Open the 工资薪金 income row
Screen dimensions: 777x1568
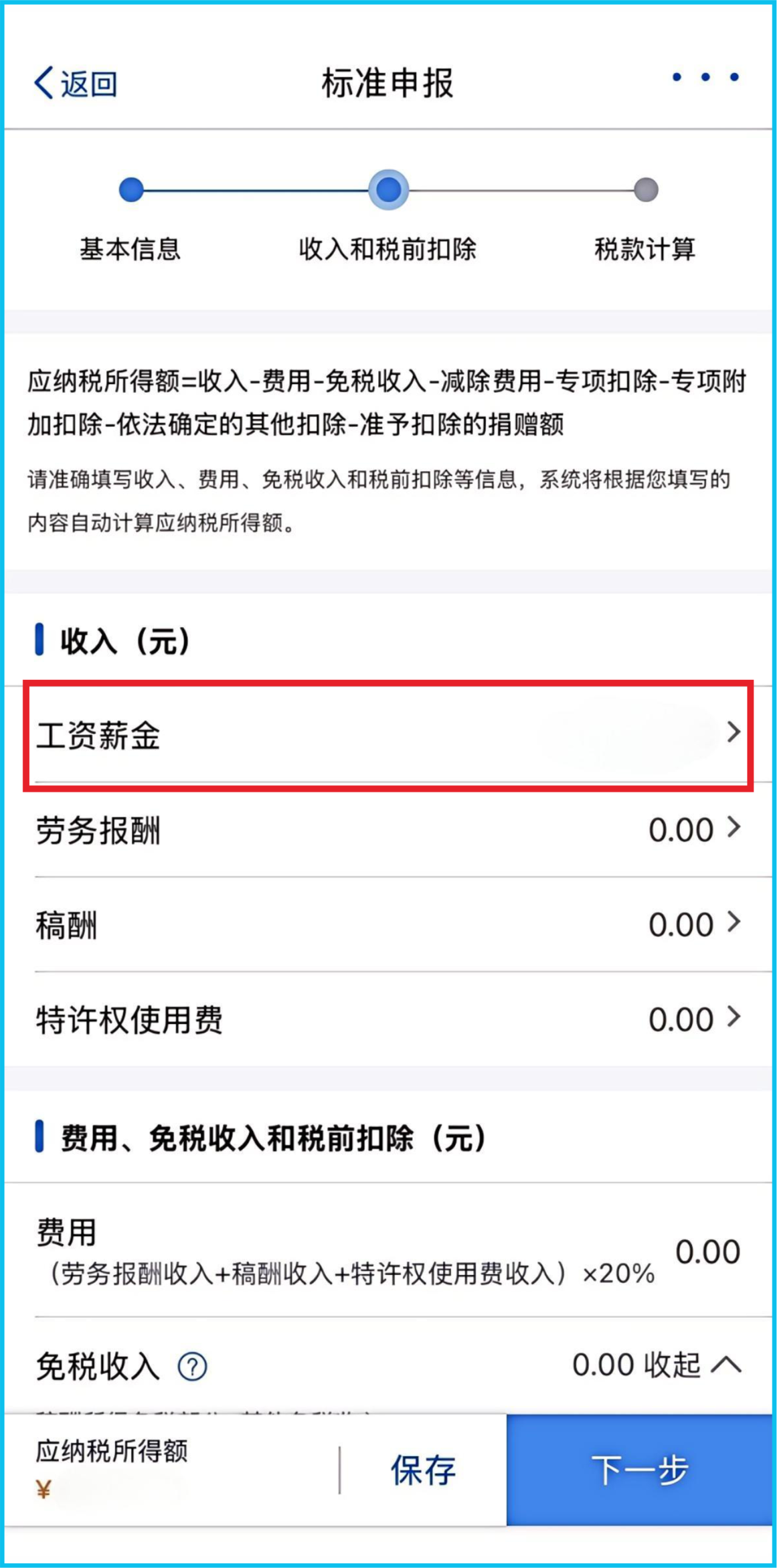(x=388, y=735)
